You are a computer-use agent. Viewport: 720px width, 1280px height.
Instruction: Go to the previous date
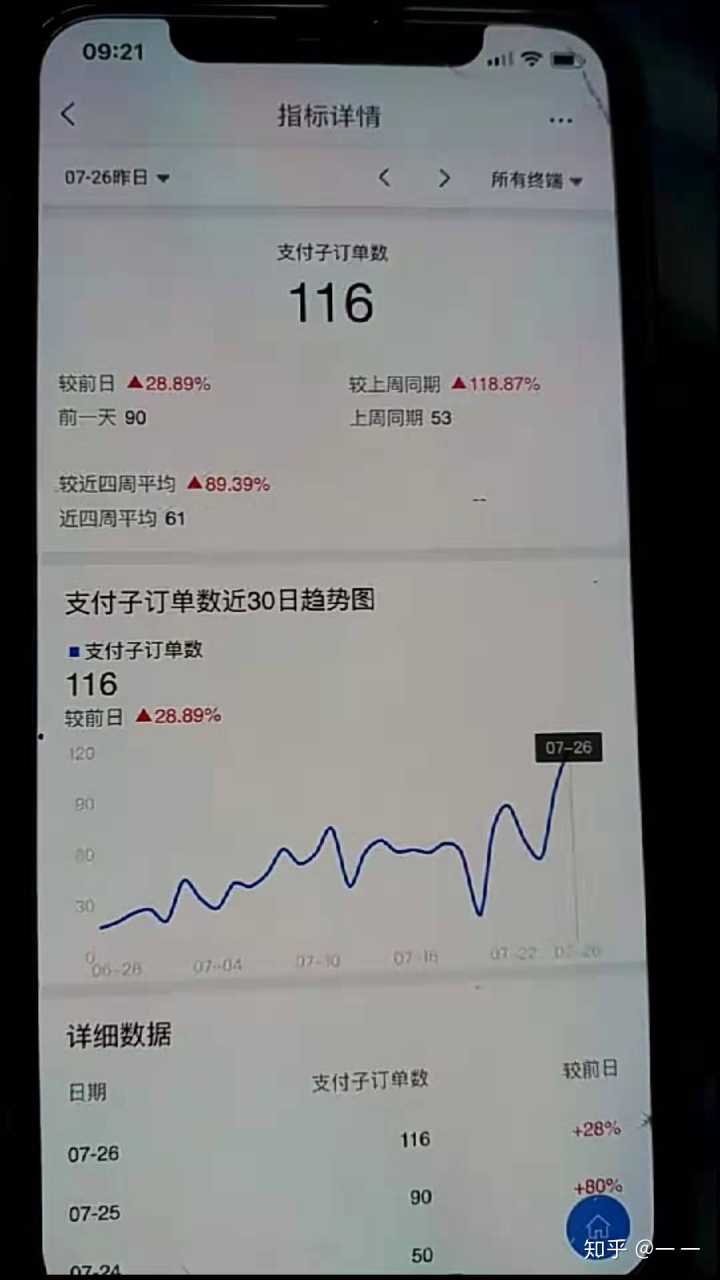384,178
